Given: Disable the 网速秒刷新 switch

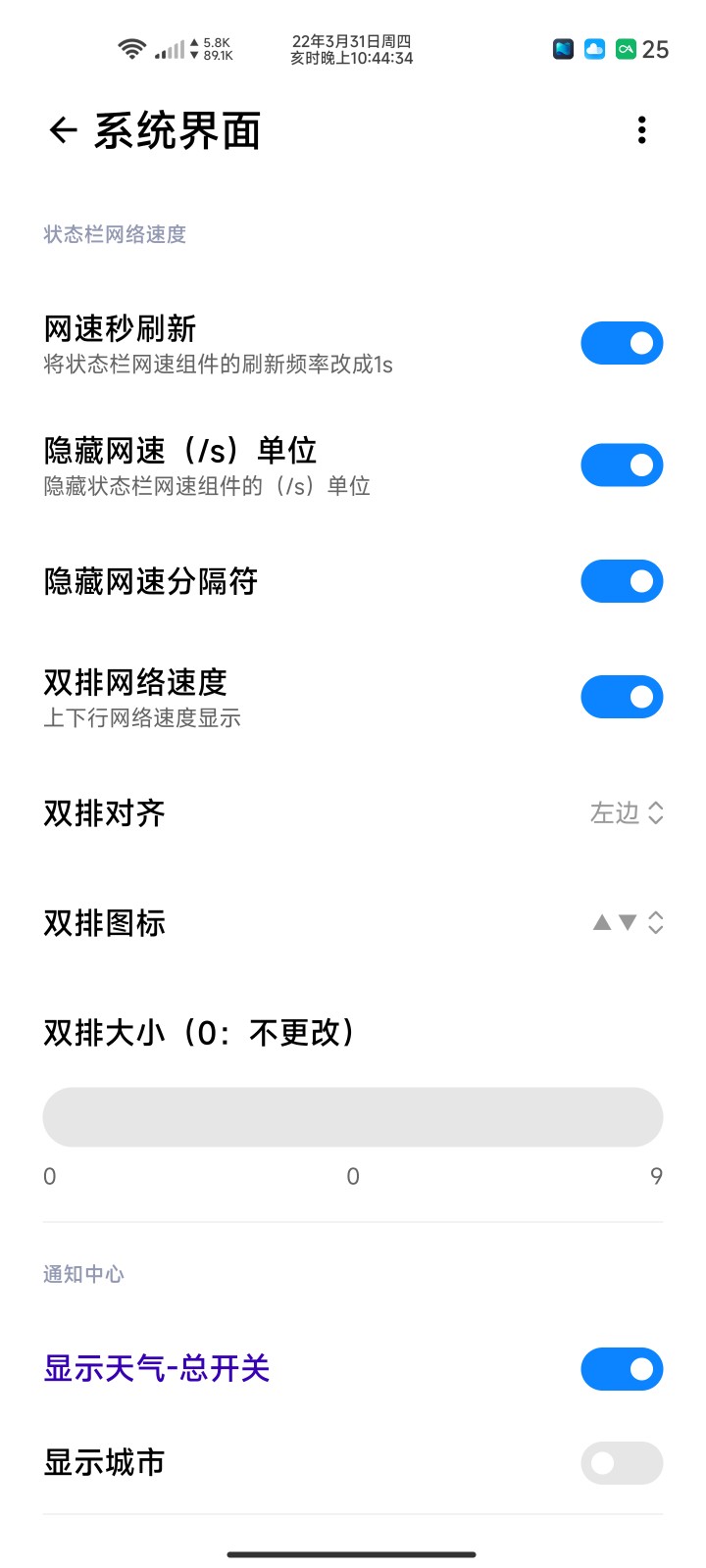Looking at the screenshot, I should point(622,343).
